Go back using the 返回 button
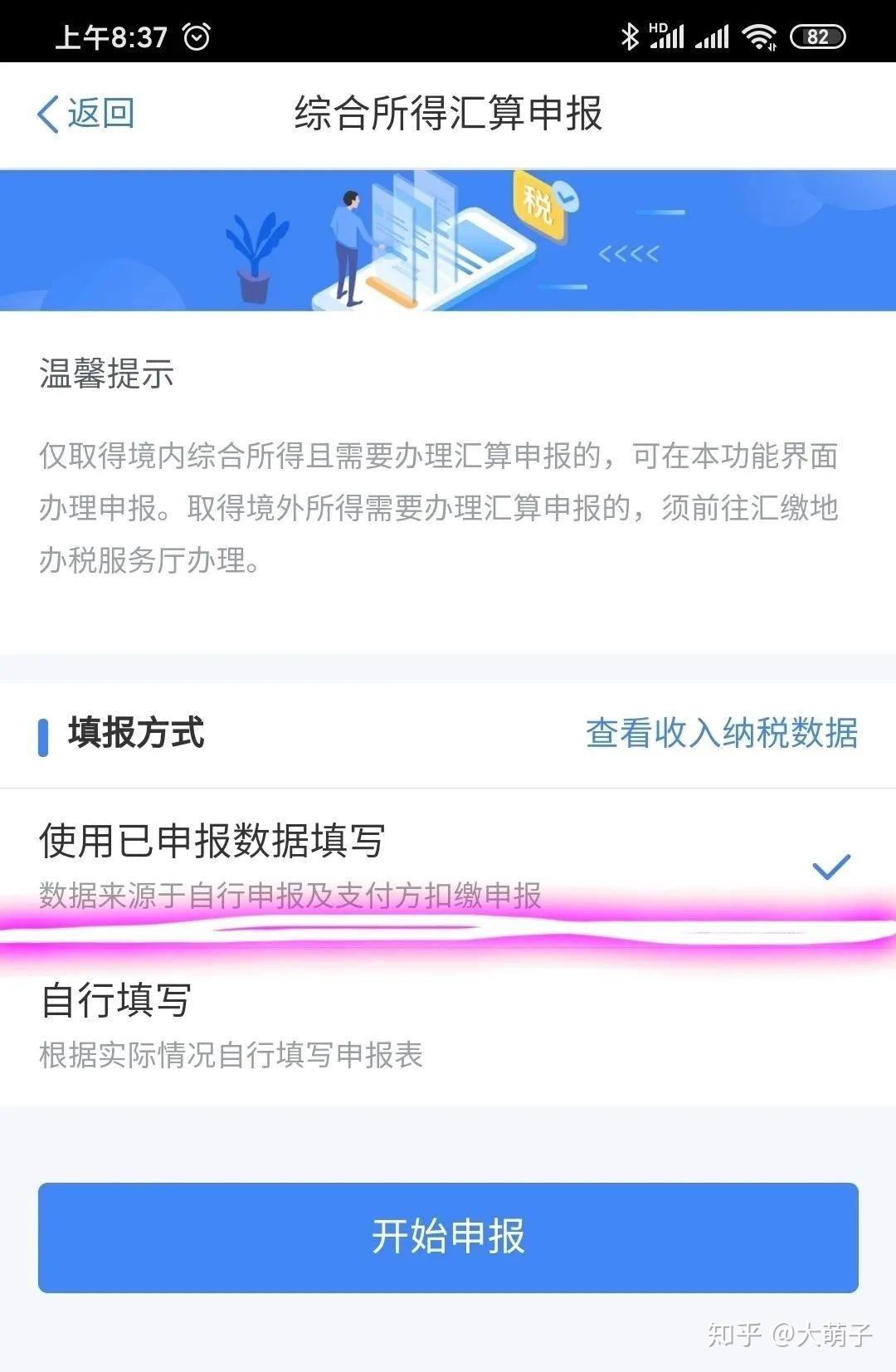The width and height of the screenshot is (896, 1372). click(x=86, y=113)
